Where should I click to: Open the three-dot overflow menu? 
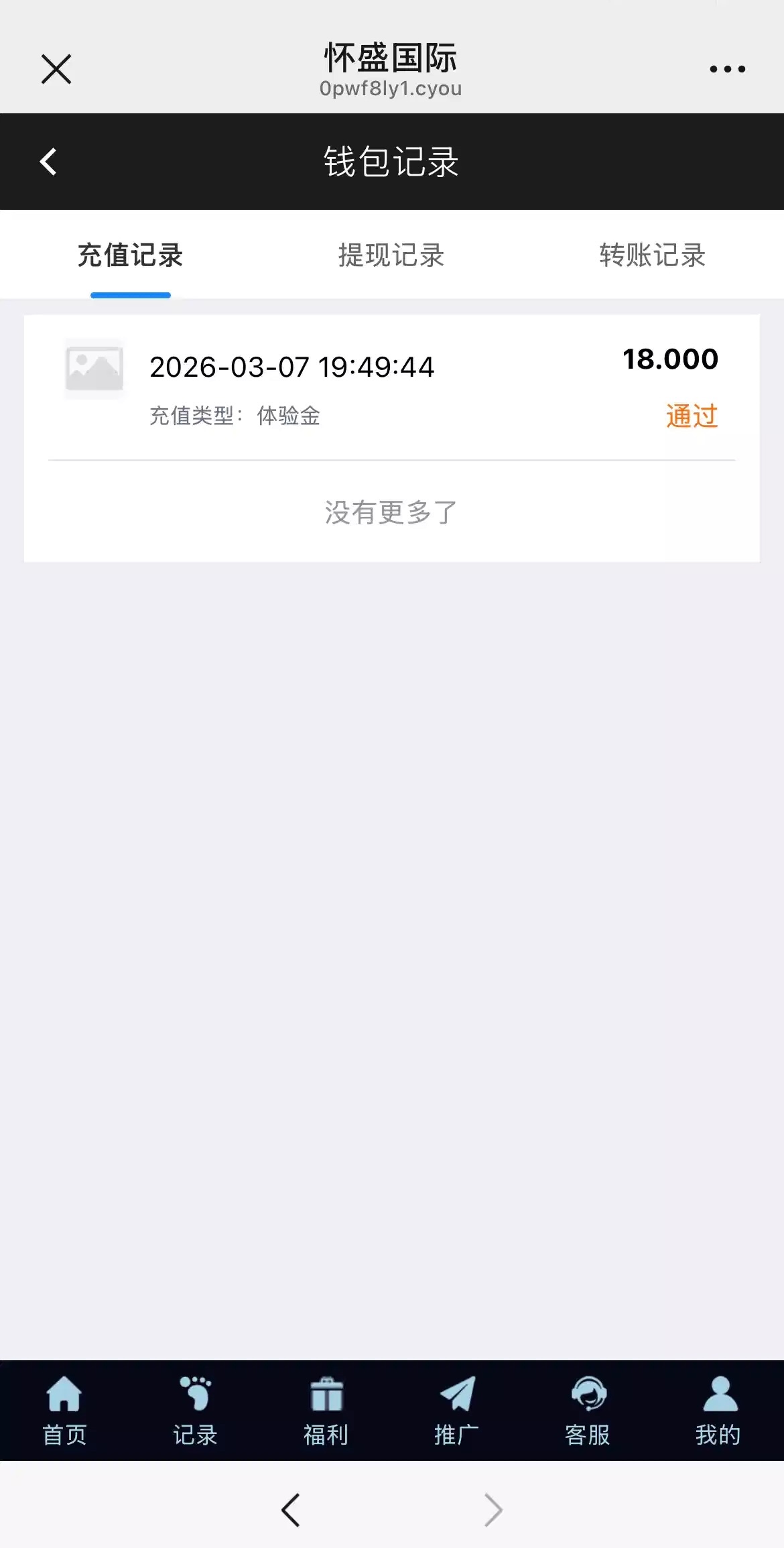click(x=727, y=69)
